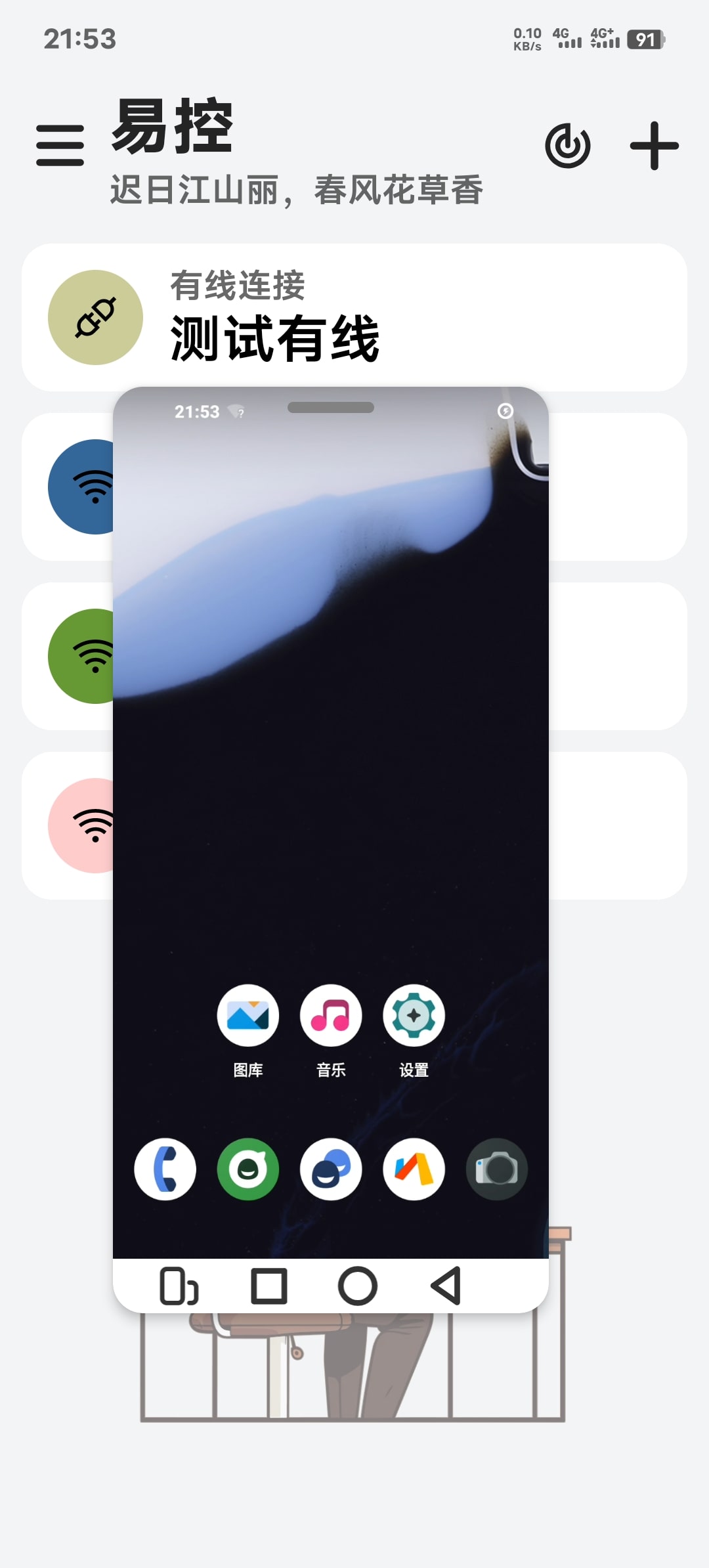Tap the floating window's home circle button
Screen dimensions: 709x1568
[358, 1286]
